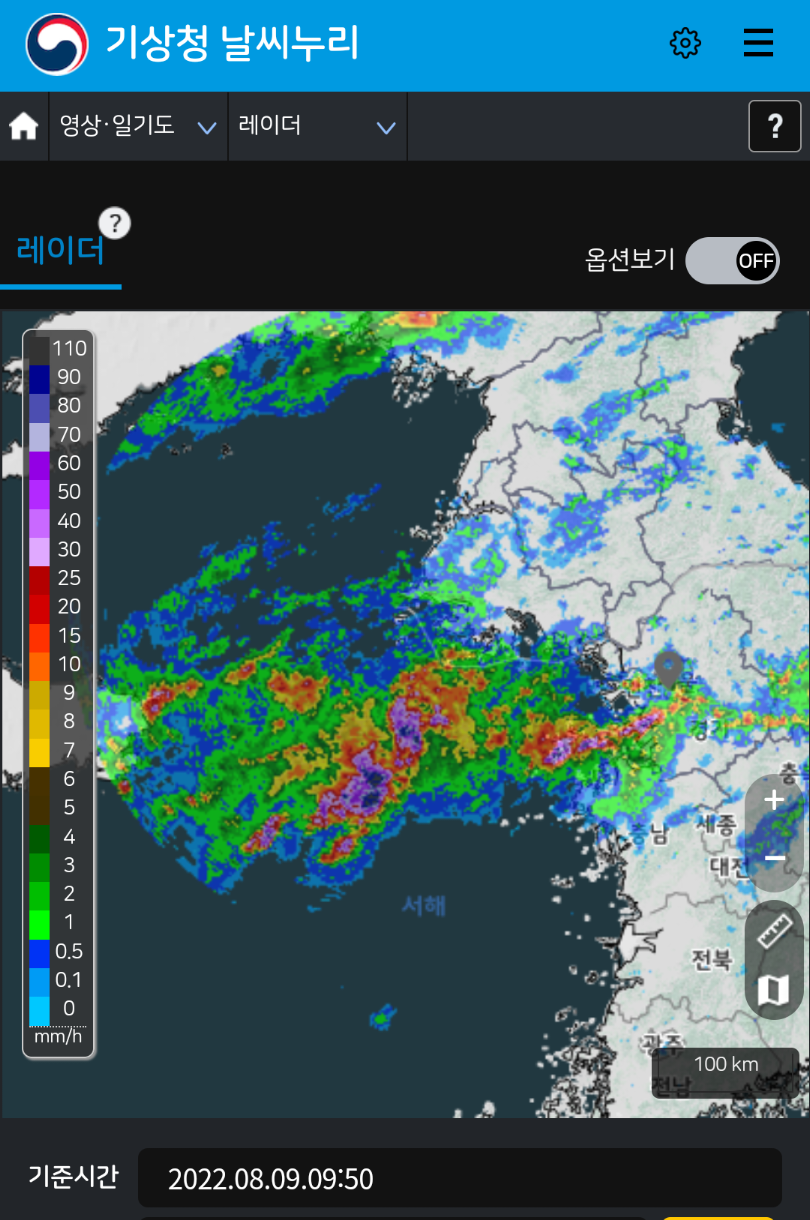
Task: Select the ruler distance measuring tool
Action: coord(774,930)
